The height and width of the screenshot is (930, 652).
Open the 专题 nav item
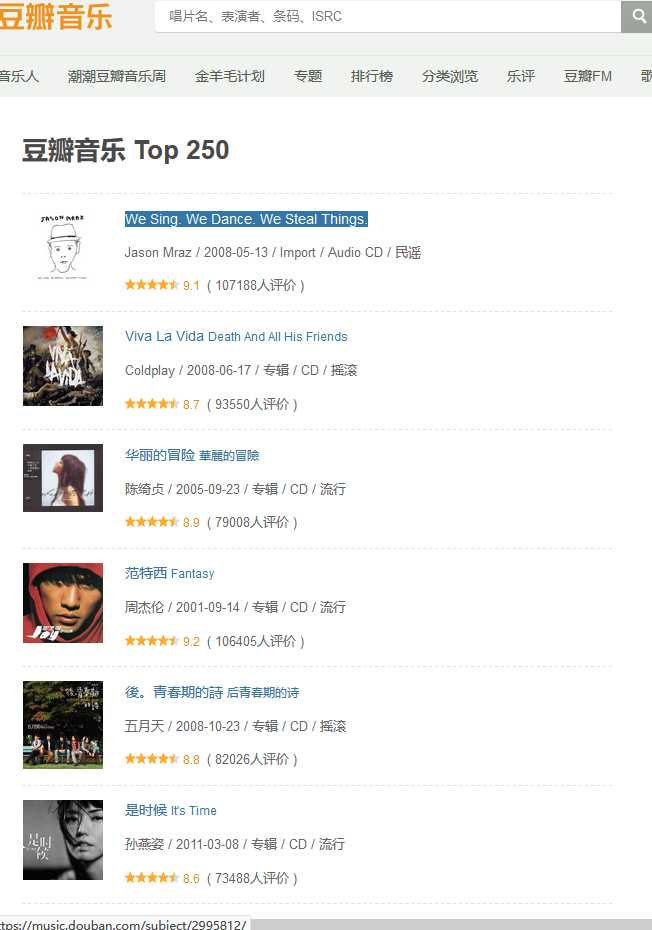(308, 76)
